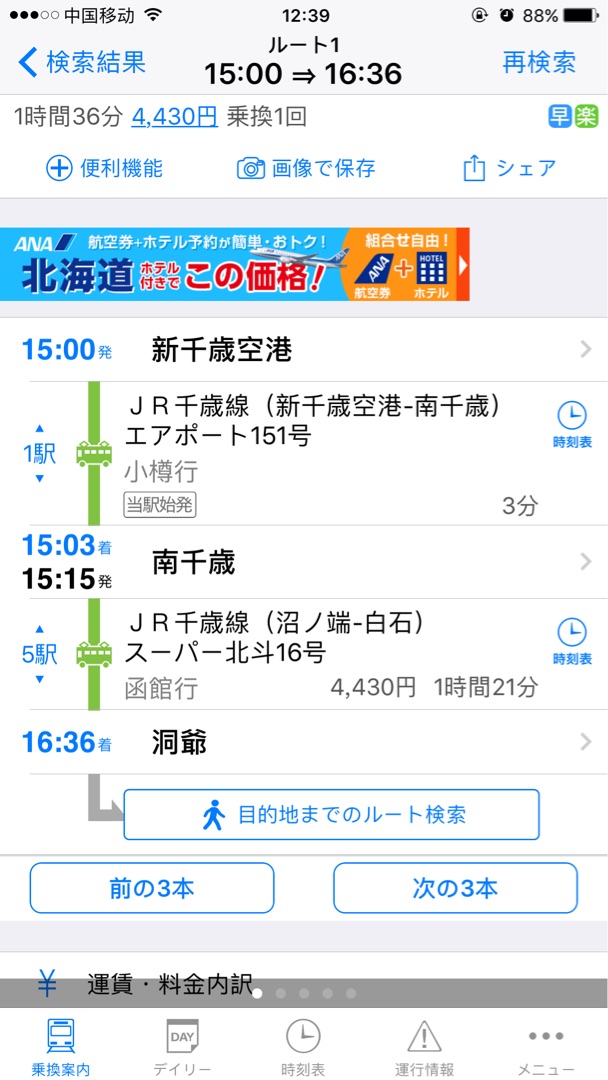Expand the 5駅 stops list

click(x=39, y=654)
